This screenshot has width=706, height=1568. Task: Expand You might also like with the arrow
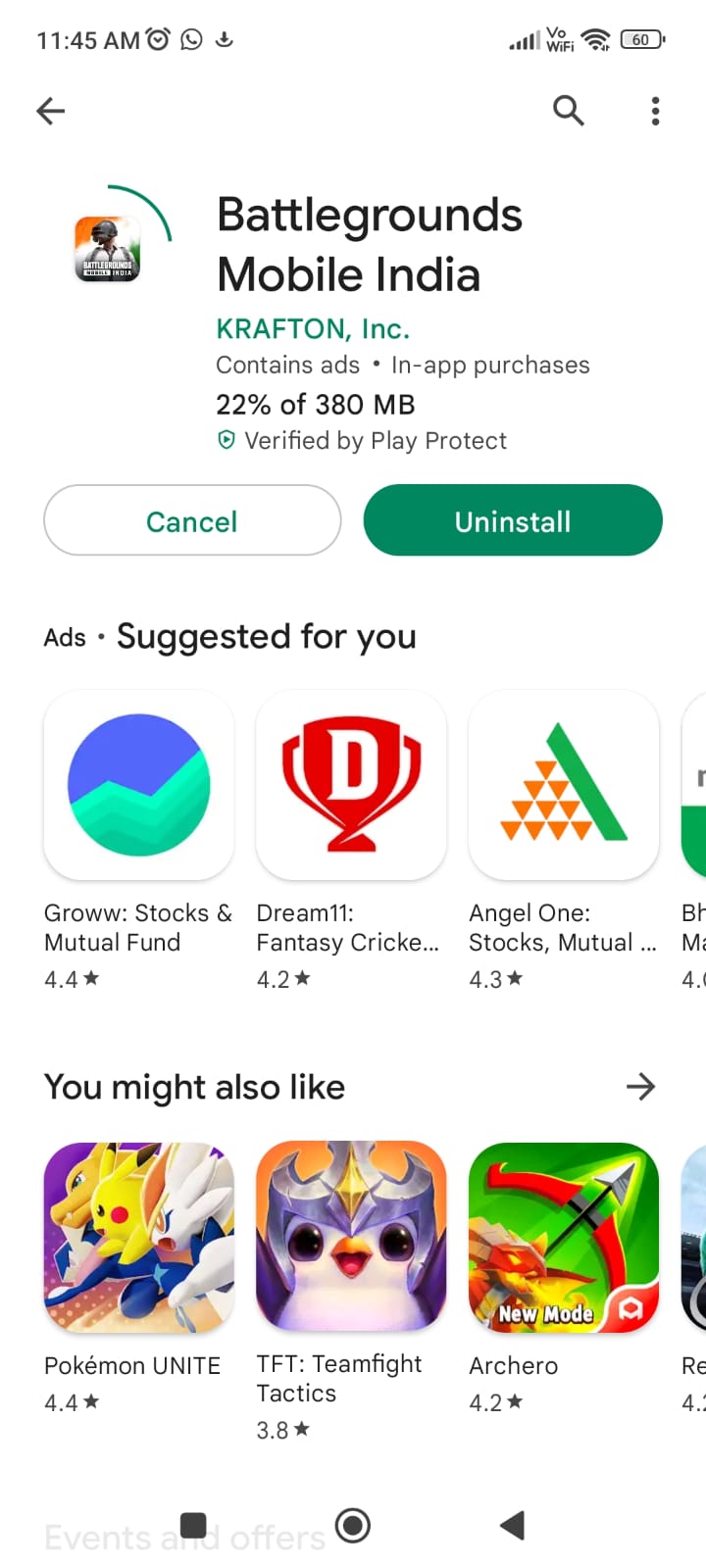tap(640, 1086)
